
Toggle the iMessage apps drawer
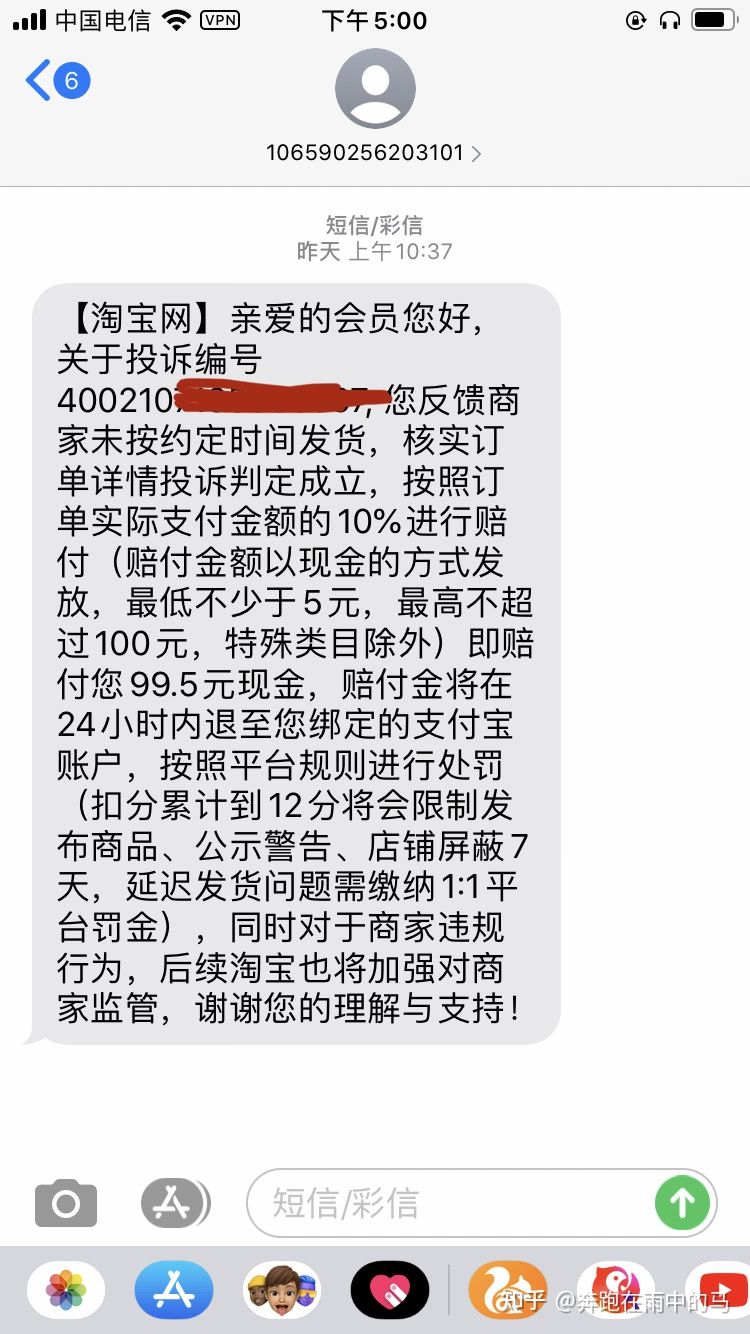(174, 1203)
